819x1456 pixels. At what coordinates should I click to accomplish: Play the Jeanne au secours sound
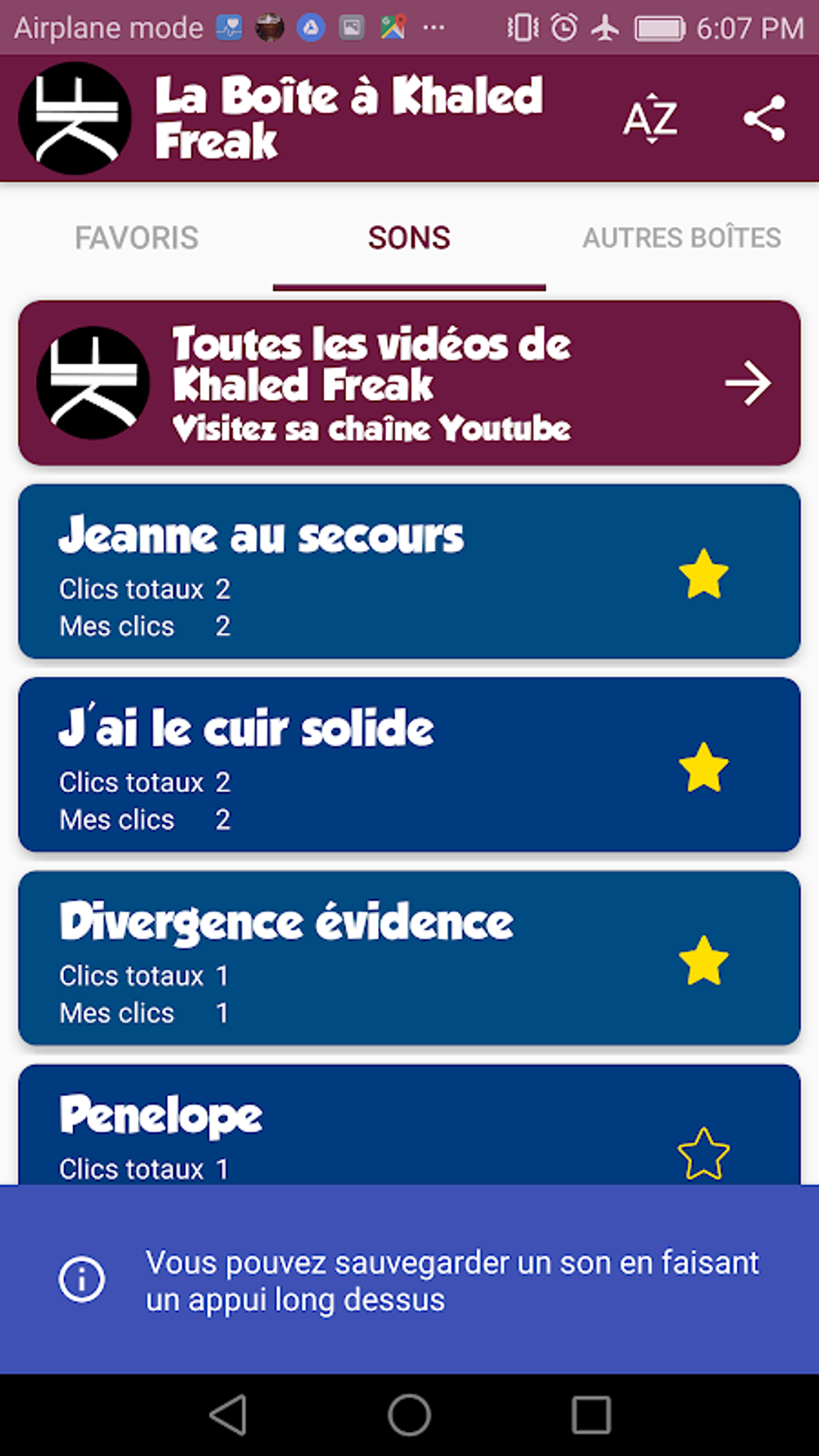point(321,572)
